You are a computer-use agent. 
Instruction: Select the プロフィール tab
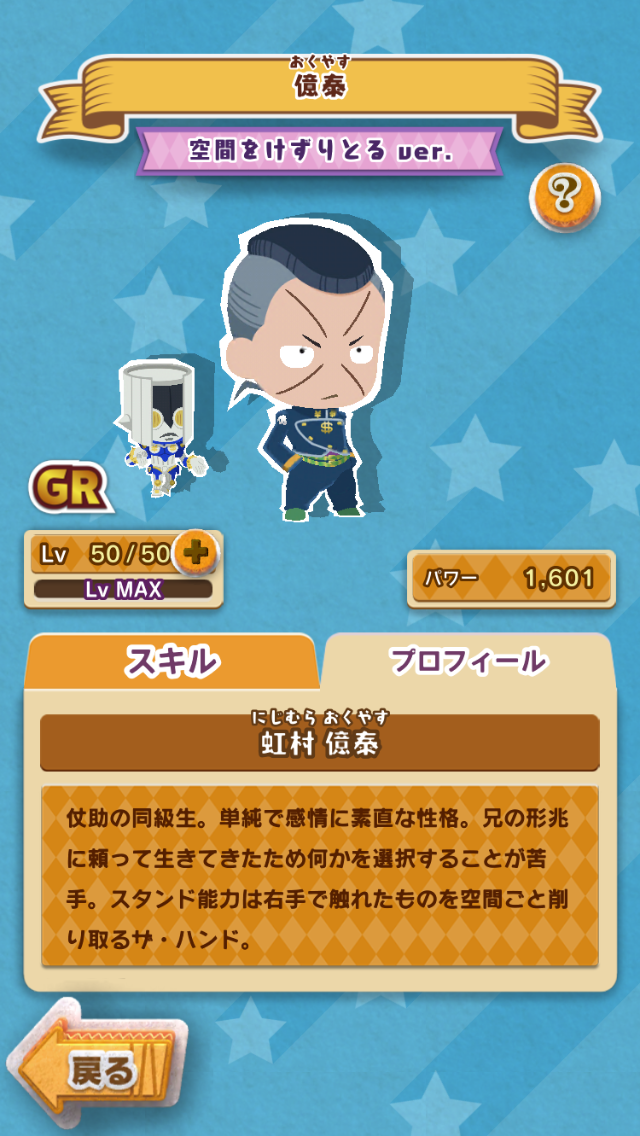coord(468,660)
